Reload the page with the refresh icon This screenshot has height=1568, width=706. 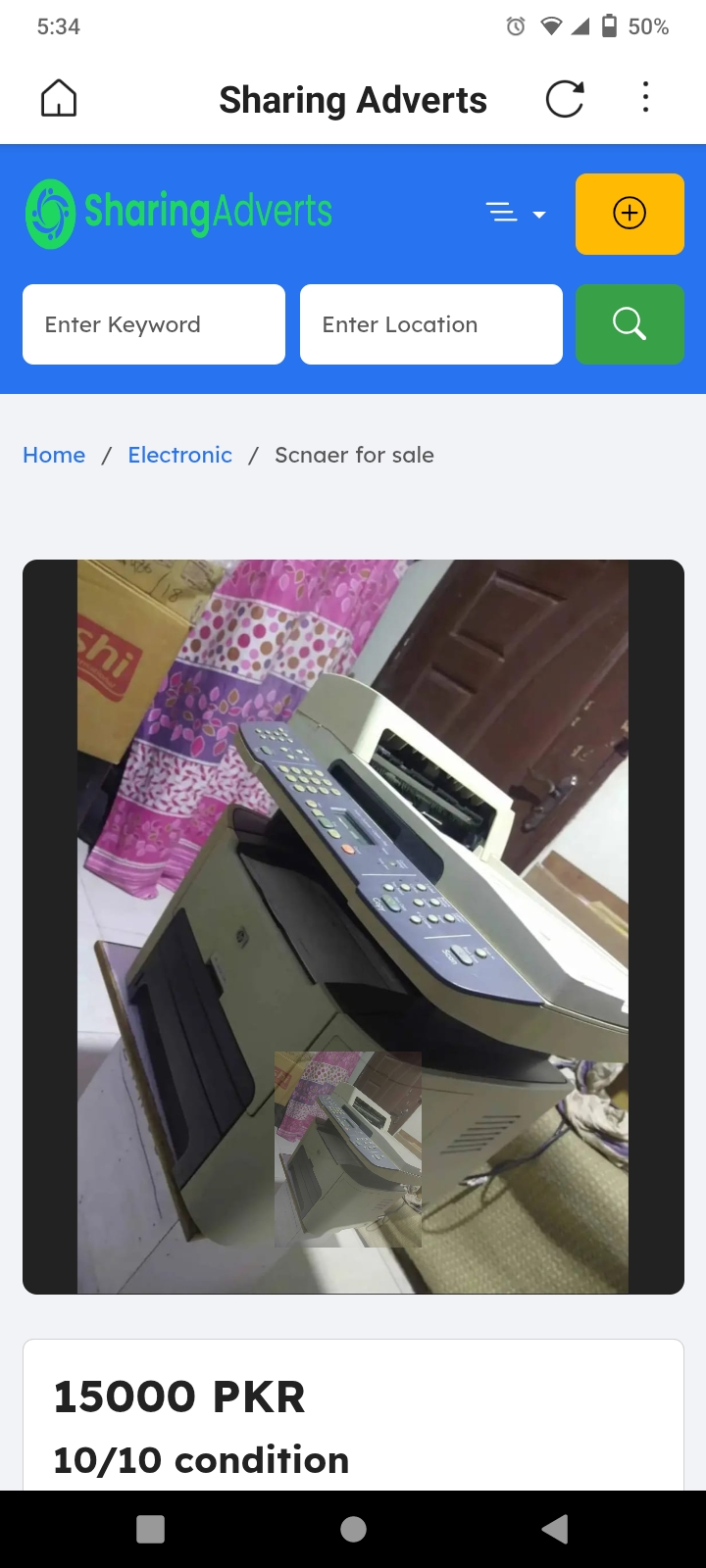coord(565,98)
